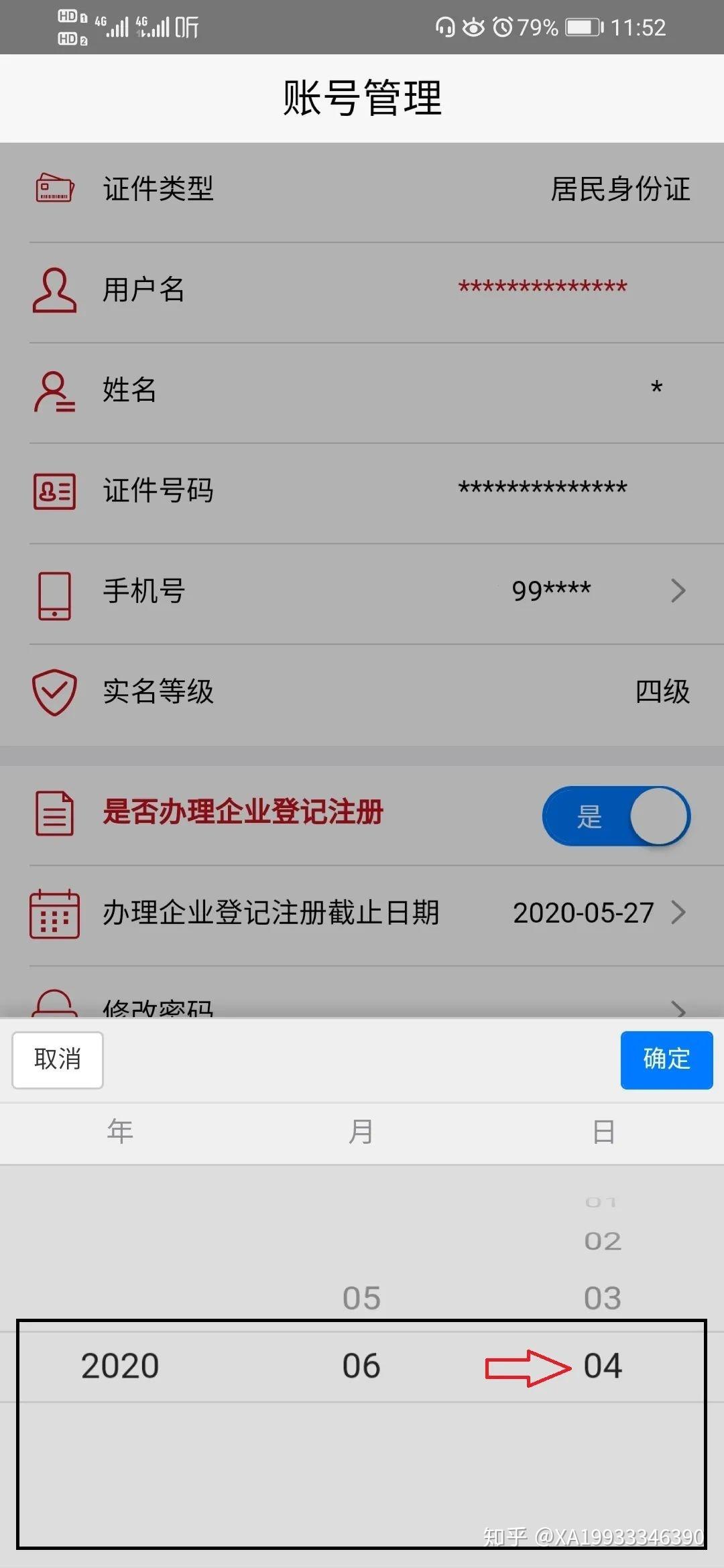
Task: Click the shield icon next to 实名等级
Action: click(54, 694)
